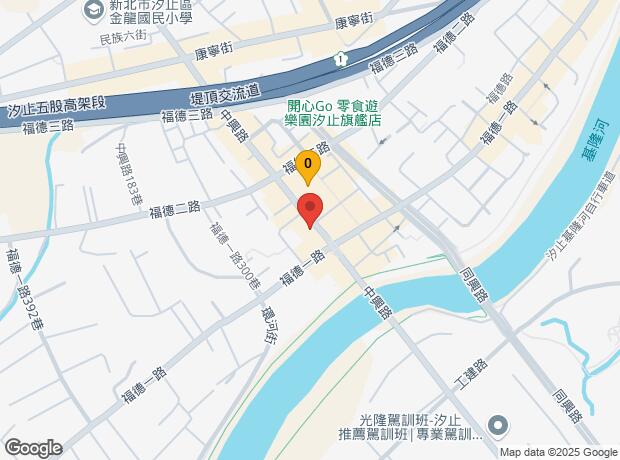The image size is (620, 460).
Task: Open the 光隆駕訓班-汐止 place marker
Action: [x=499, y=425]
